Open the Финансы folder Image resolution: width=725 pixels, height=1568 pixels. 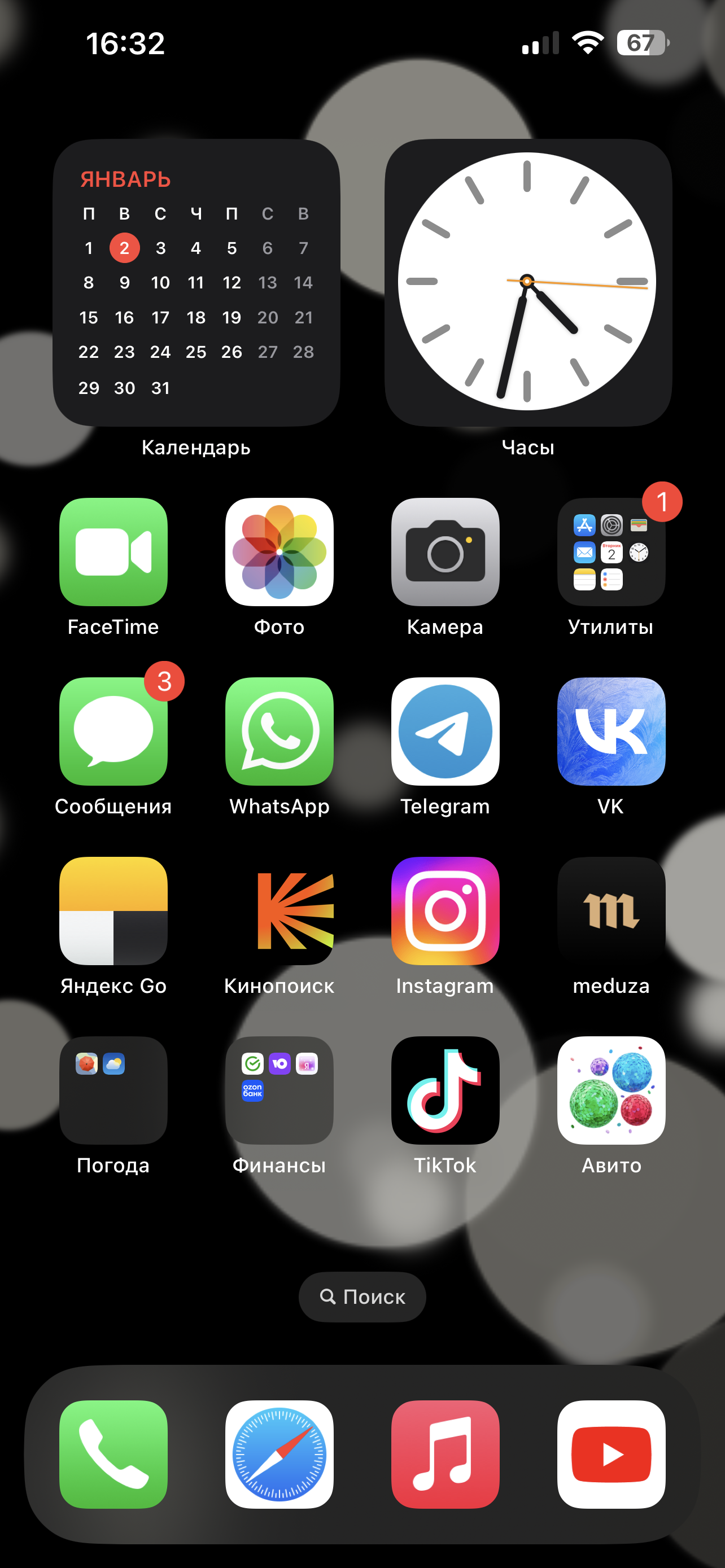(279, 1090)
